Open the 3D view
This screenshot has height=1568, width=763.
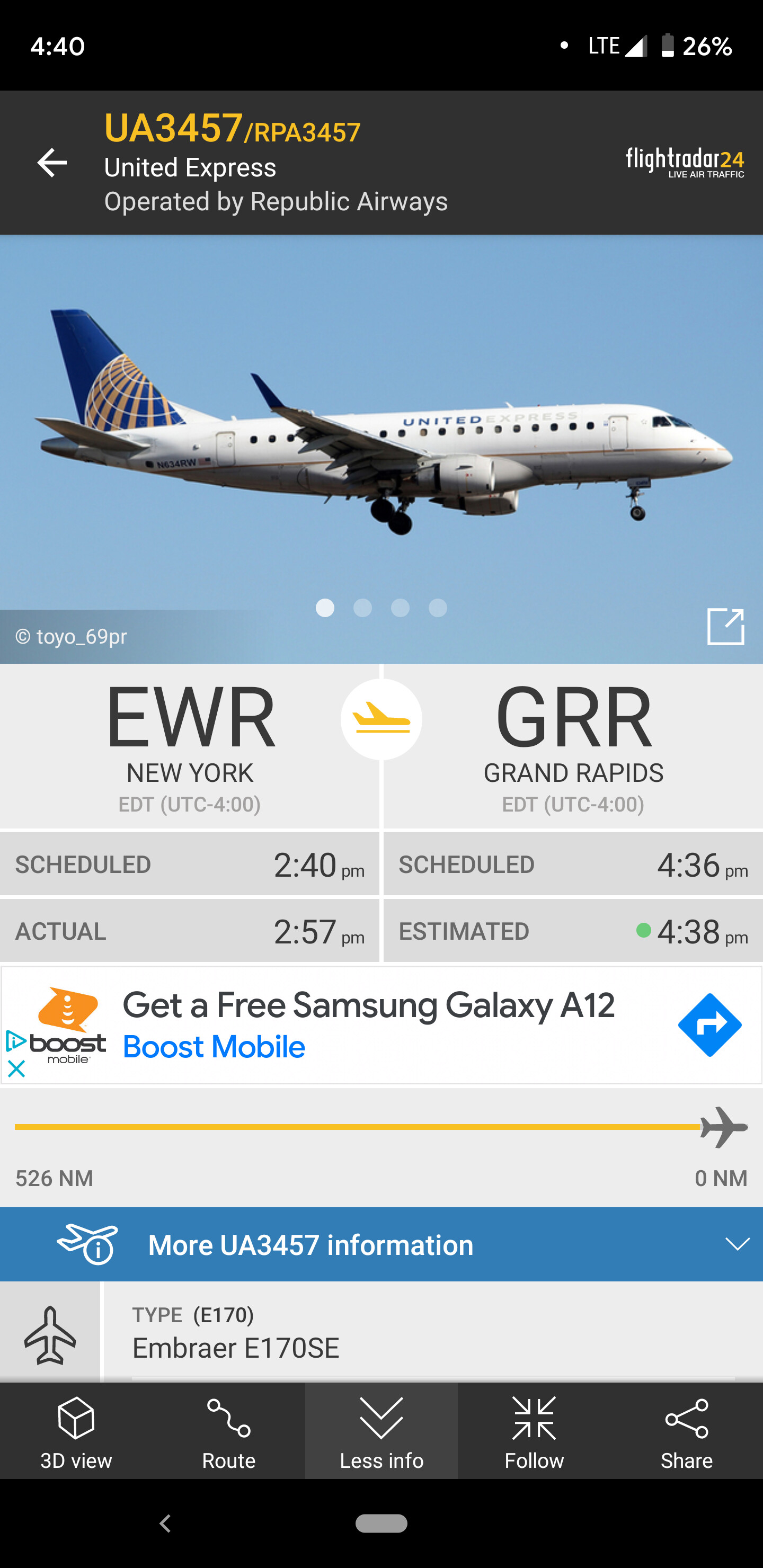pos(76,1431)
